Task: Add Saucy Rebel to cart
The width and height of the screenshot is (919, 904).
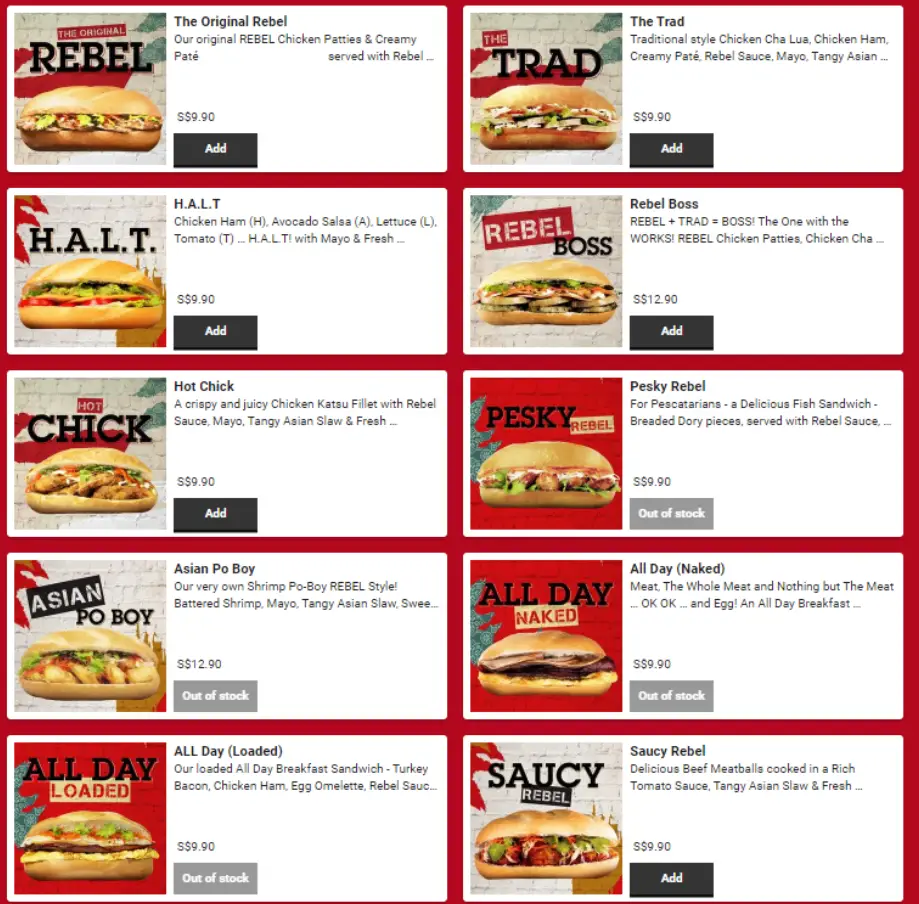Action: [671, 879]
